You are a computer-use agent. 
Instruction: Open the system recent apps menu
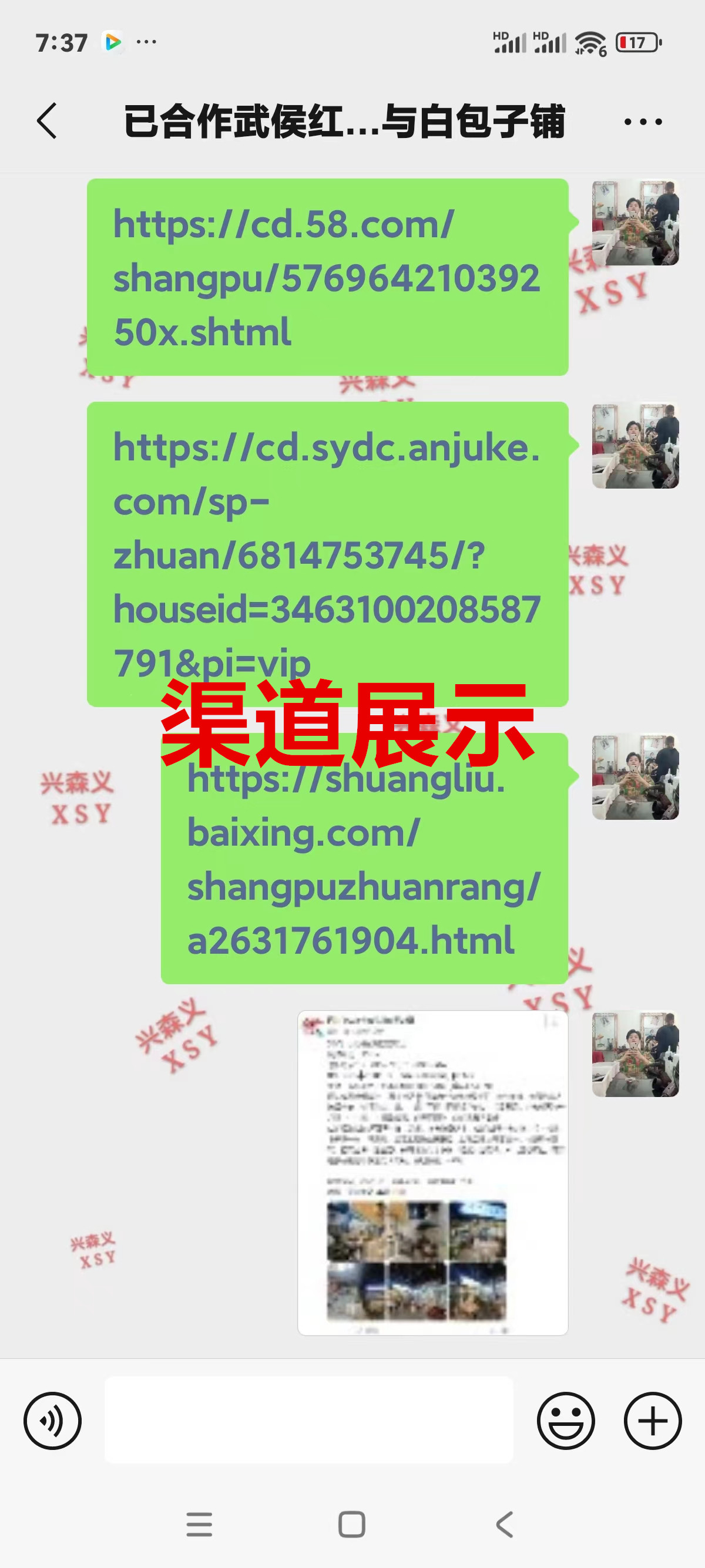199,1525
